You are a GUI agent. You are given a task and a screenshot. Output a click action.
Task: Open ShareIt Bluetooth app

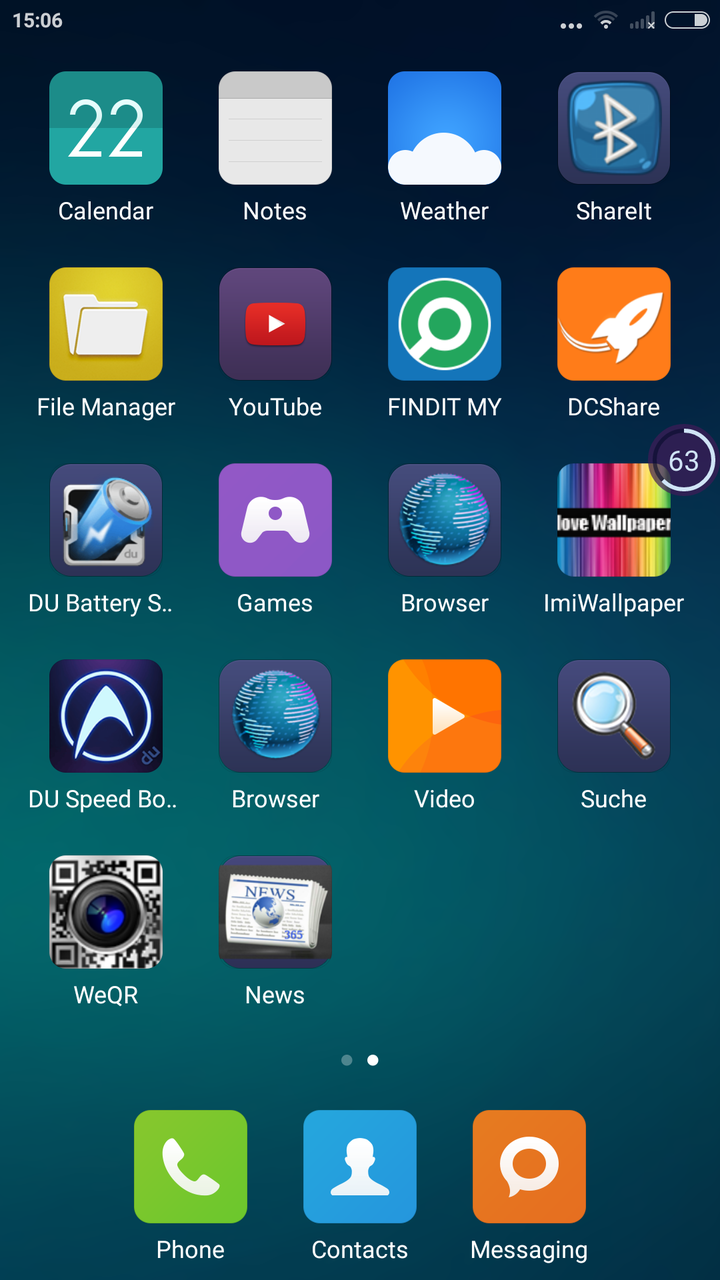tap(613, 128)
